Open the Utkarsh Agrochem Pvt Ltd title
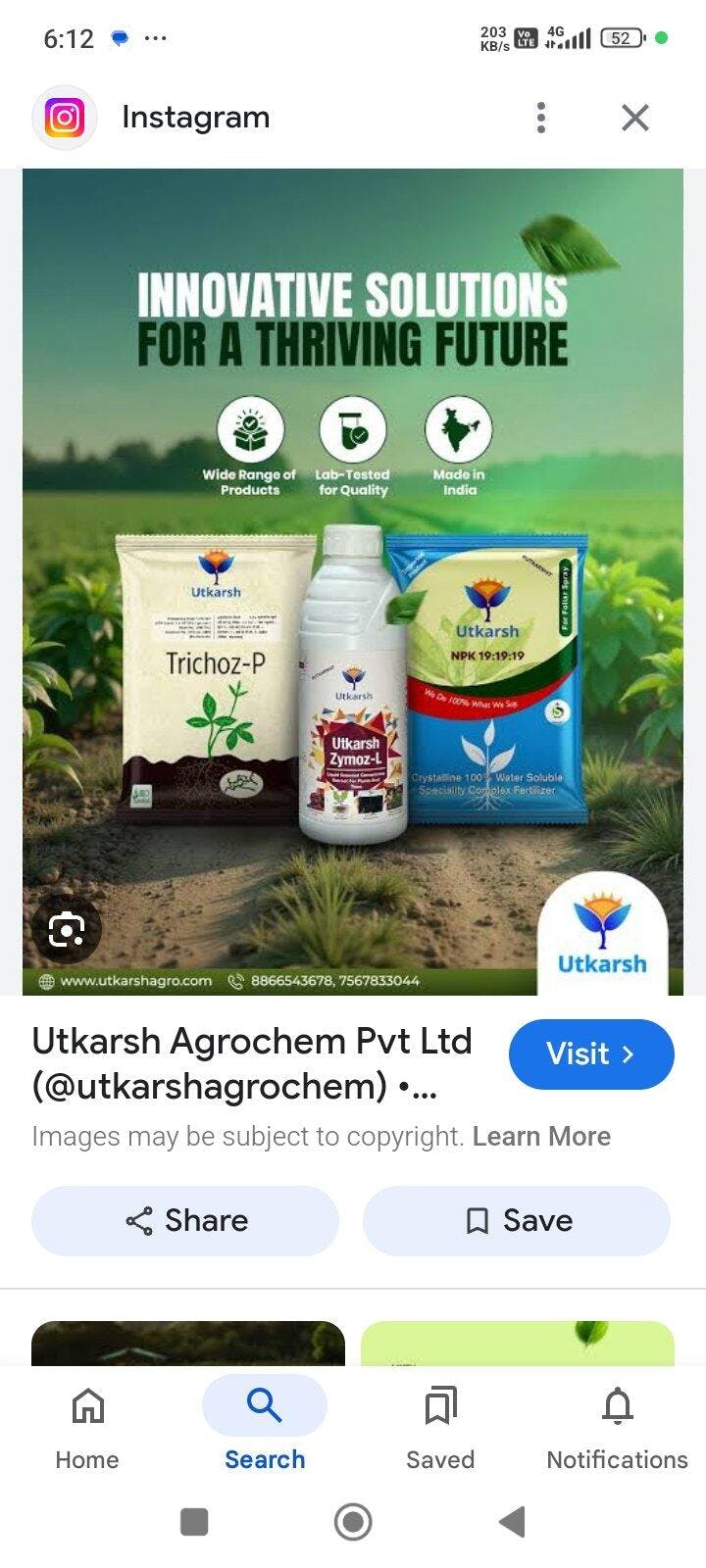The height and width of the screenshot is (1568, 706). click(252, 1062)
